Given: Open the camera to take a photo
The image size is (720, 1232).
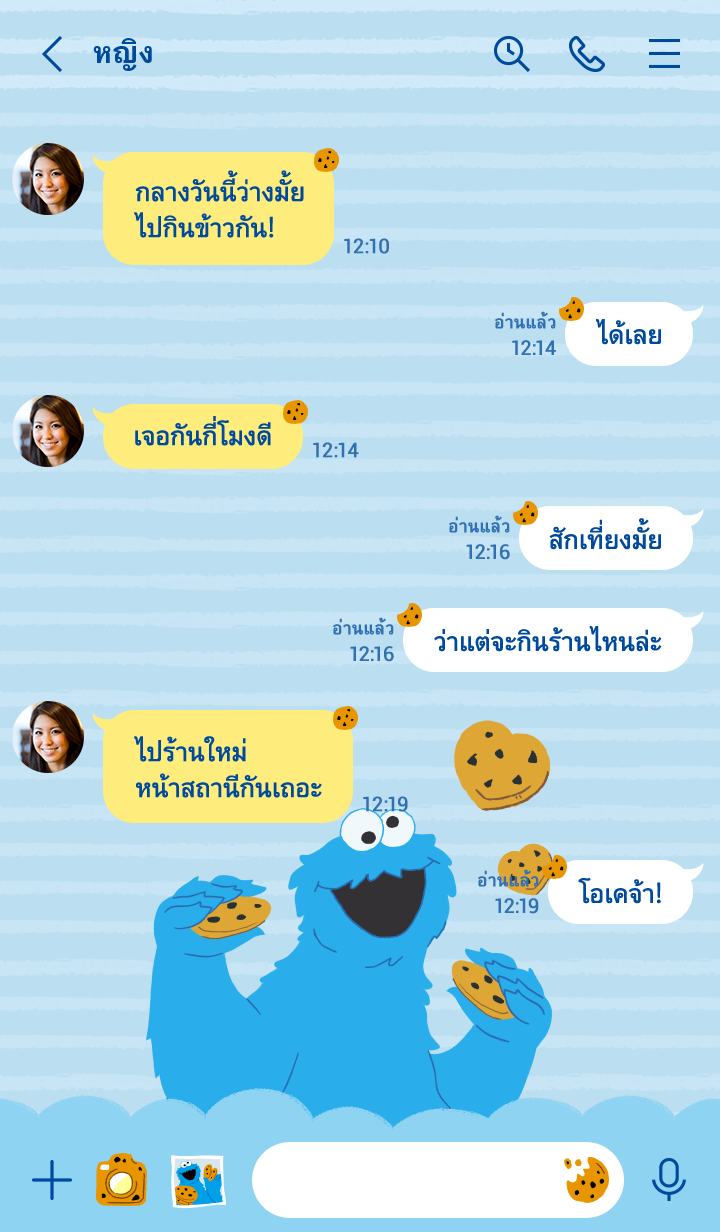Looking at the screenshot, I should click(121, 1180).
